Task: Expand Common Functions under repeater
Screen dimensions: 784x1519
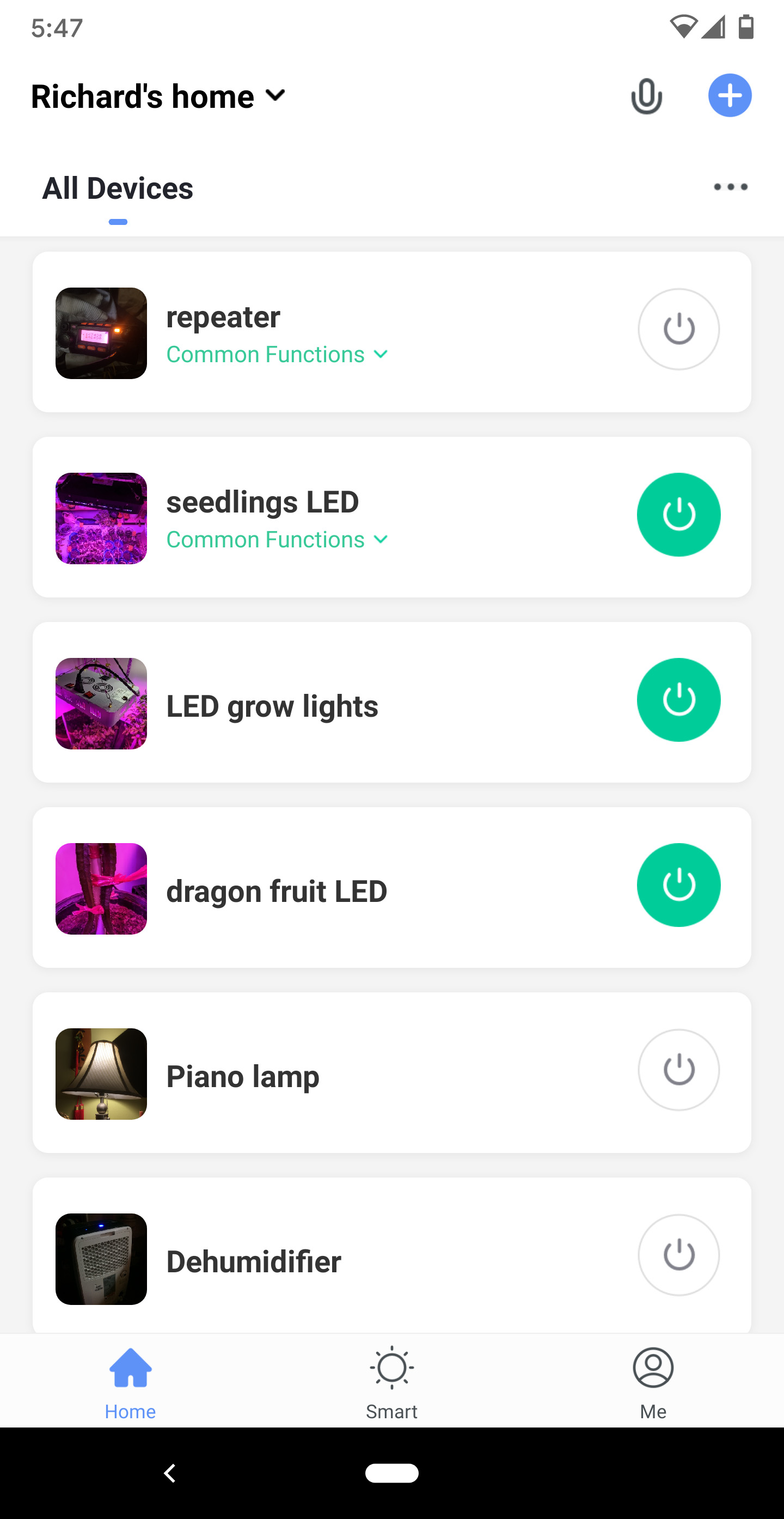Action: point(277,355)
